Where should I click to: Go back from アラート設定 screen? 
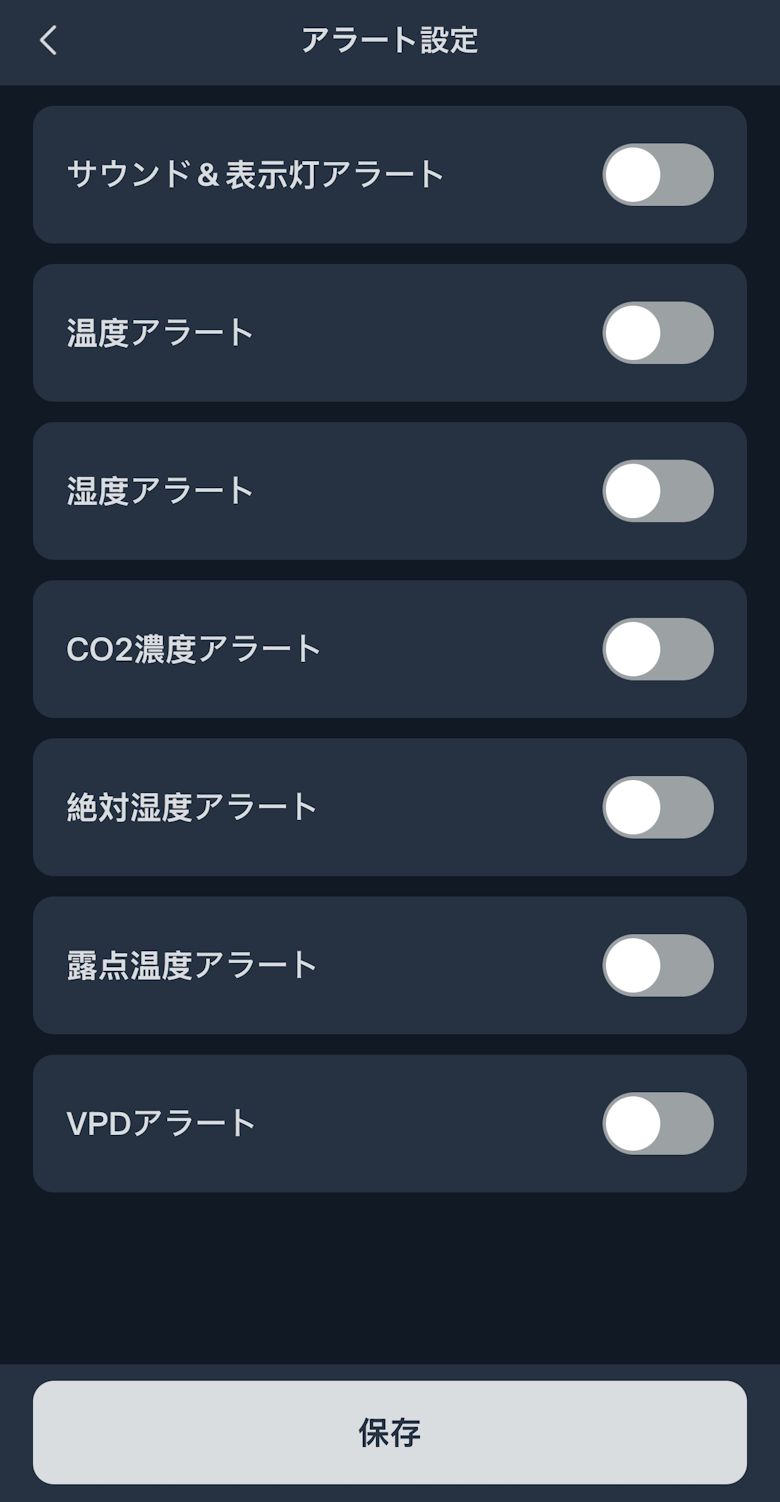(x=48, y=41)
